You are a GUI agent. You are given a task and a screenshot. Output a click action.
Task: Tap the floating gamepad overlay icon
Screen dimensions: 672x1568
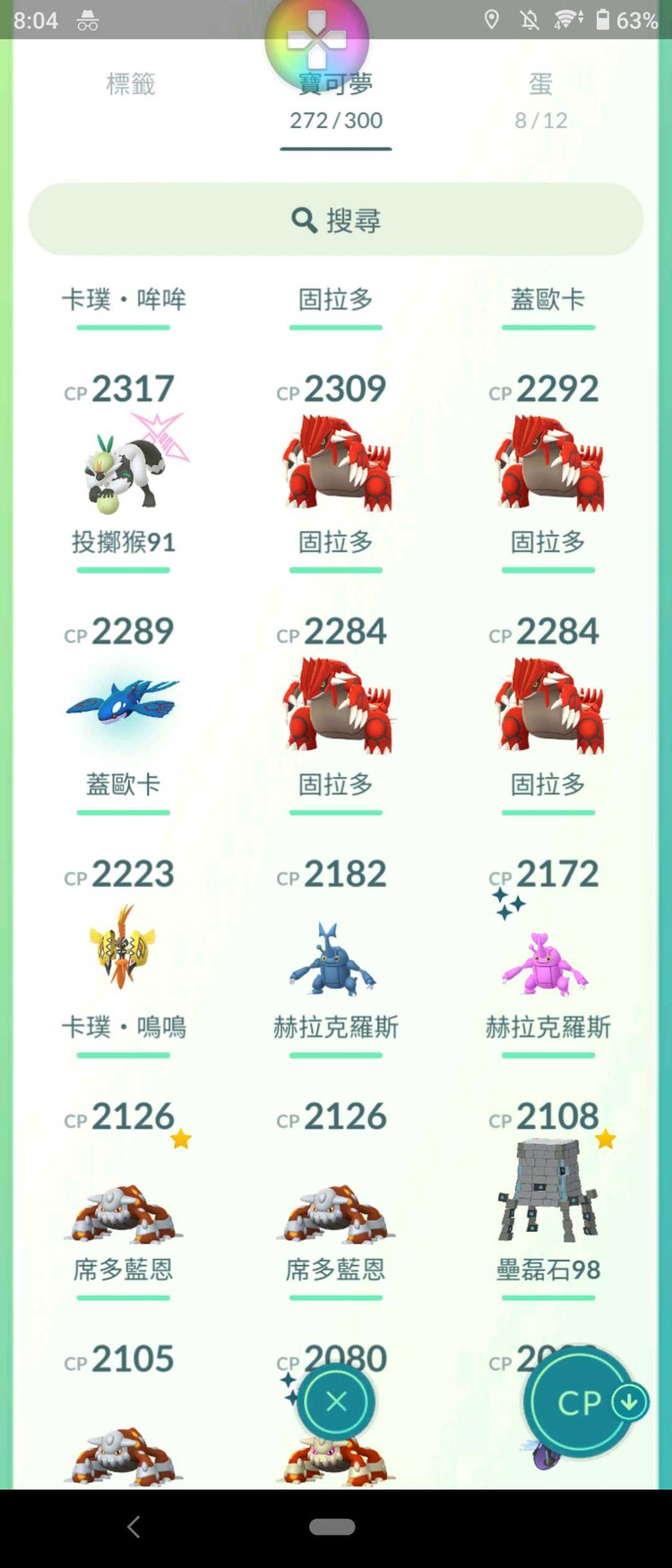[316, 38]
